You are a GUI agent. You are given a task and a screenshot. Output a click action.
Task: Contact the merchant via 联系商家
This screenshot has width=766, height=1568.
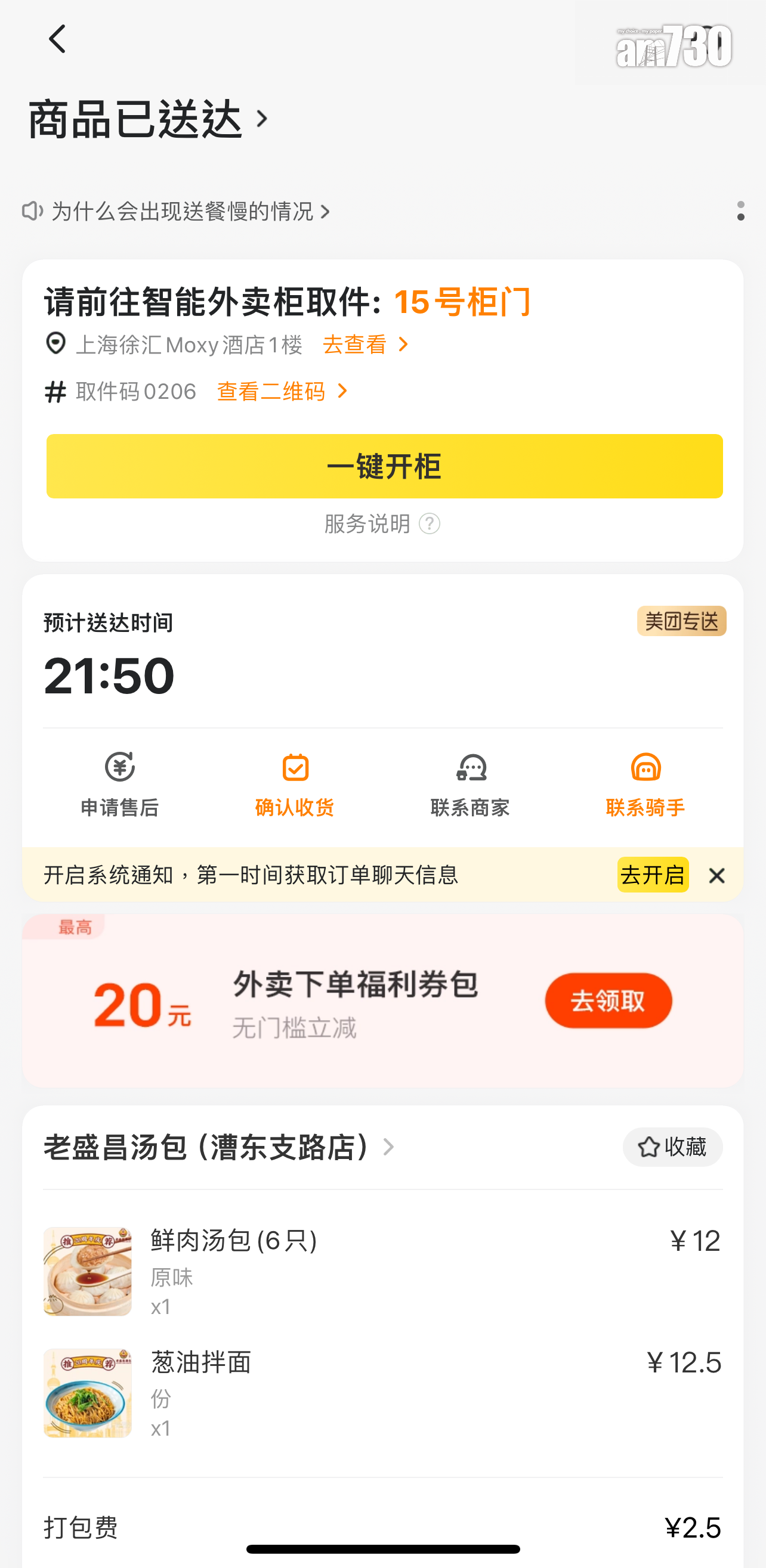(x=470, y=784)
